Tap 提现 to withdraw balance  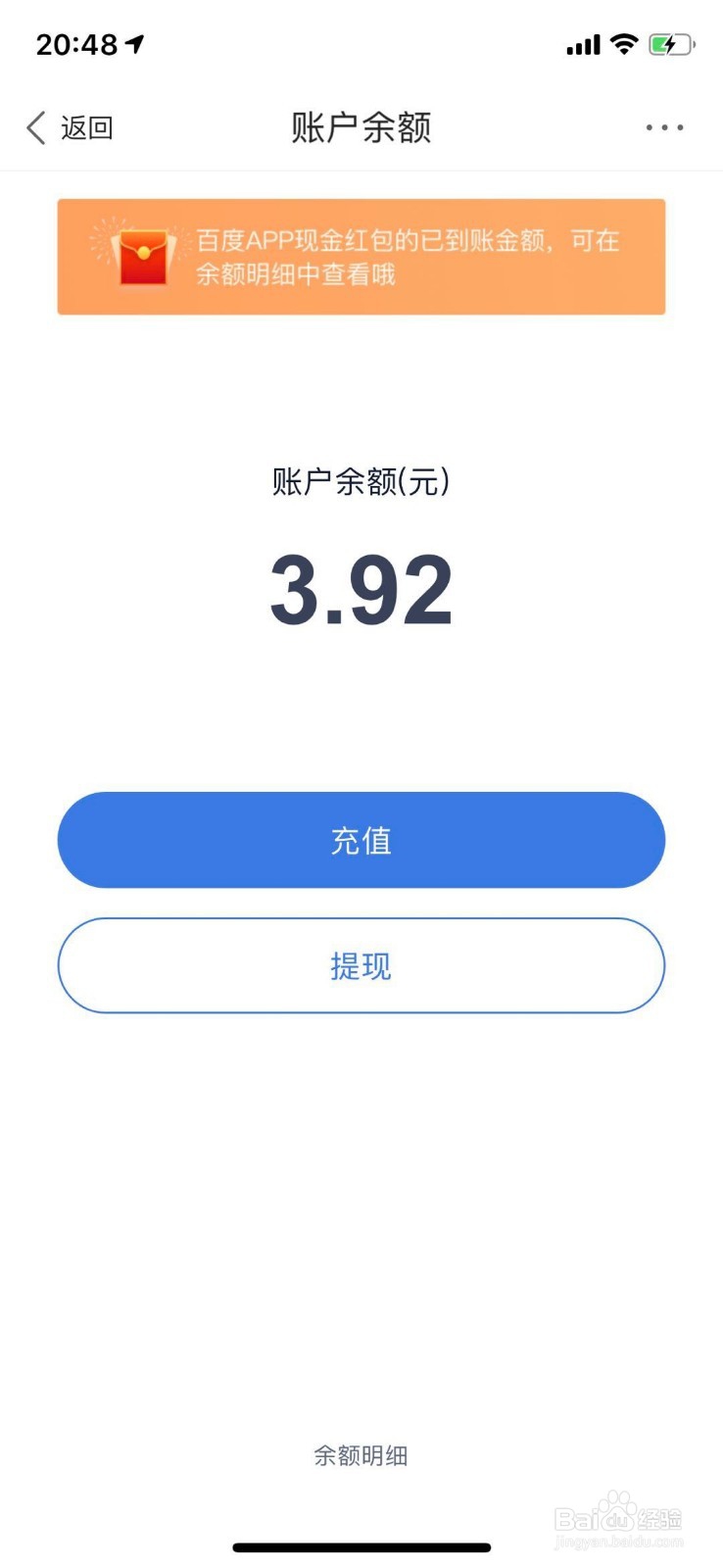tap(361, 965)
